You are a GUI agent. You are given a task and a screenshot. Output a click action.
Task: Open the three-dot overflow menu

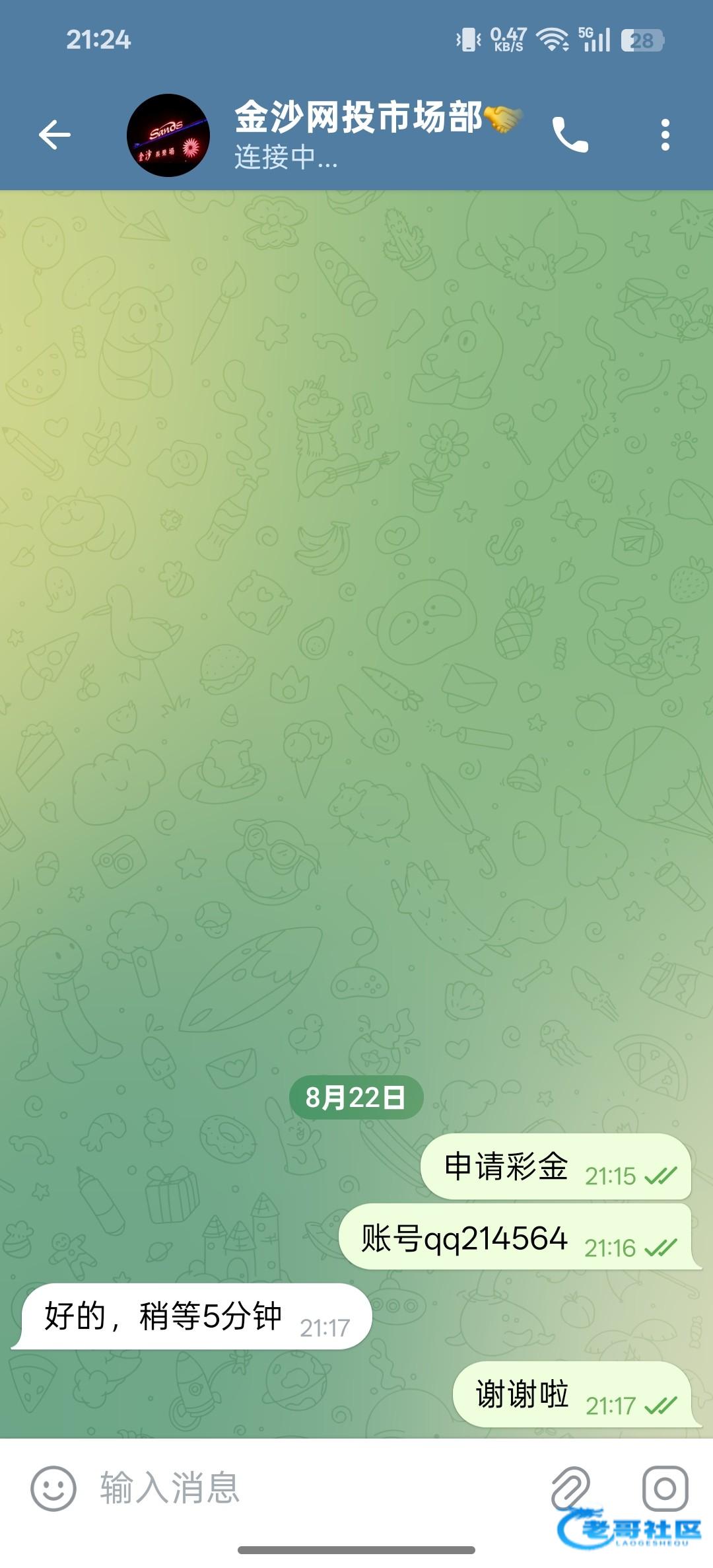(x=665, y=135)
